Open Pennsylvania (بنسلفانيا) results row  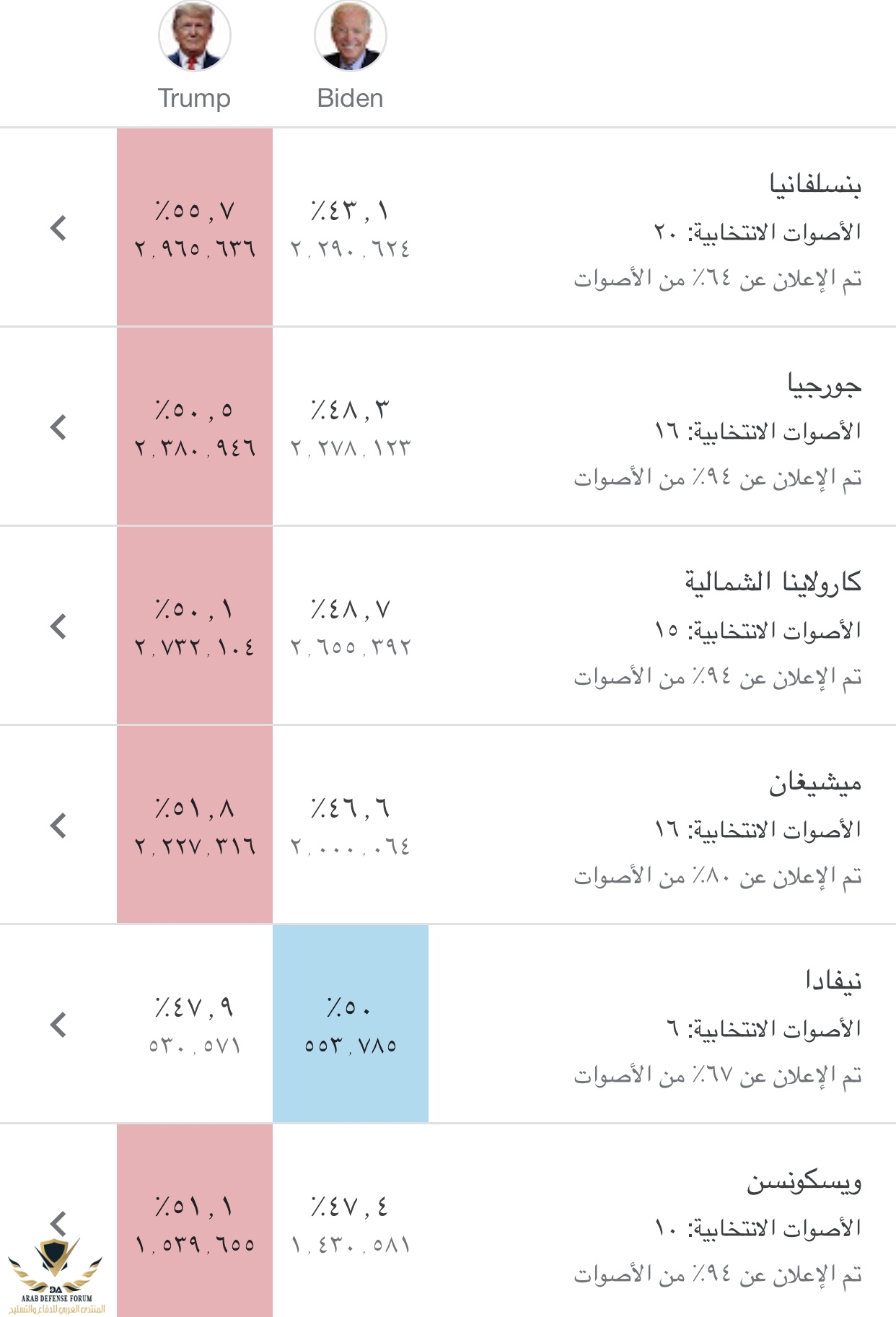58,228
